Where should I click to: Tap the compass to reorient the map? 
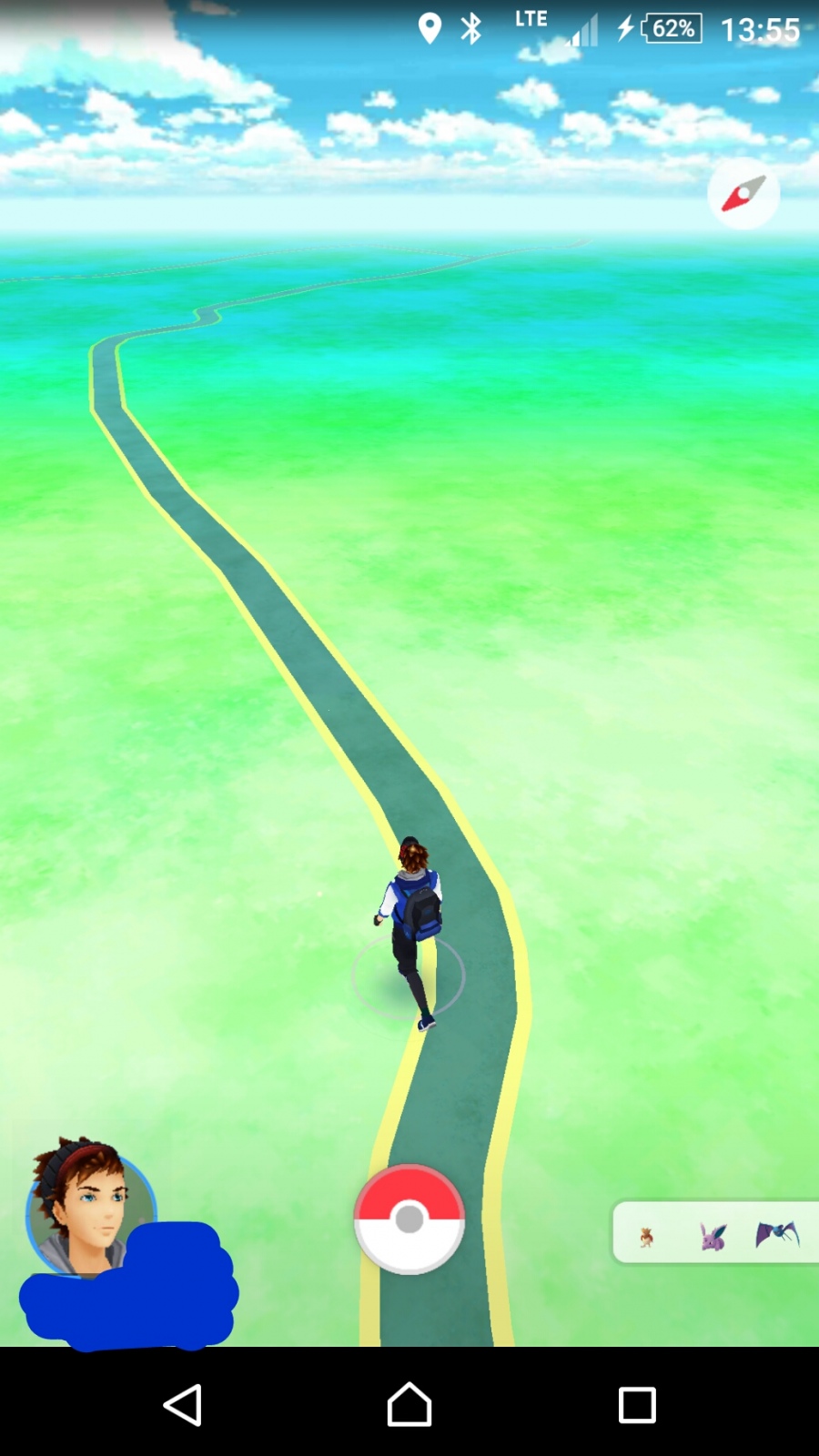[743, 193]
